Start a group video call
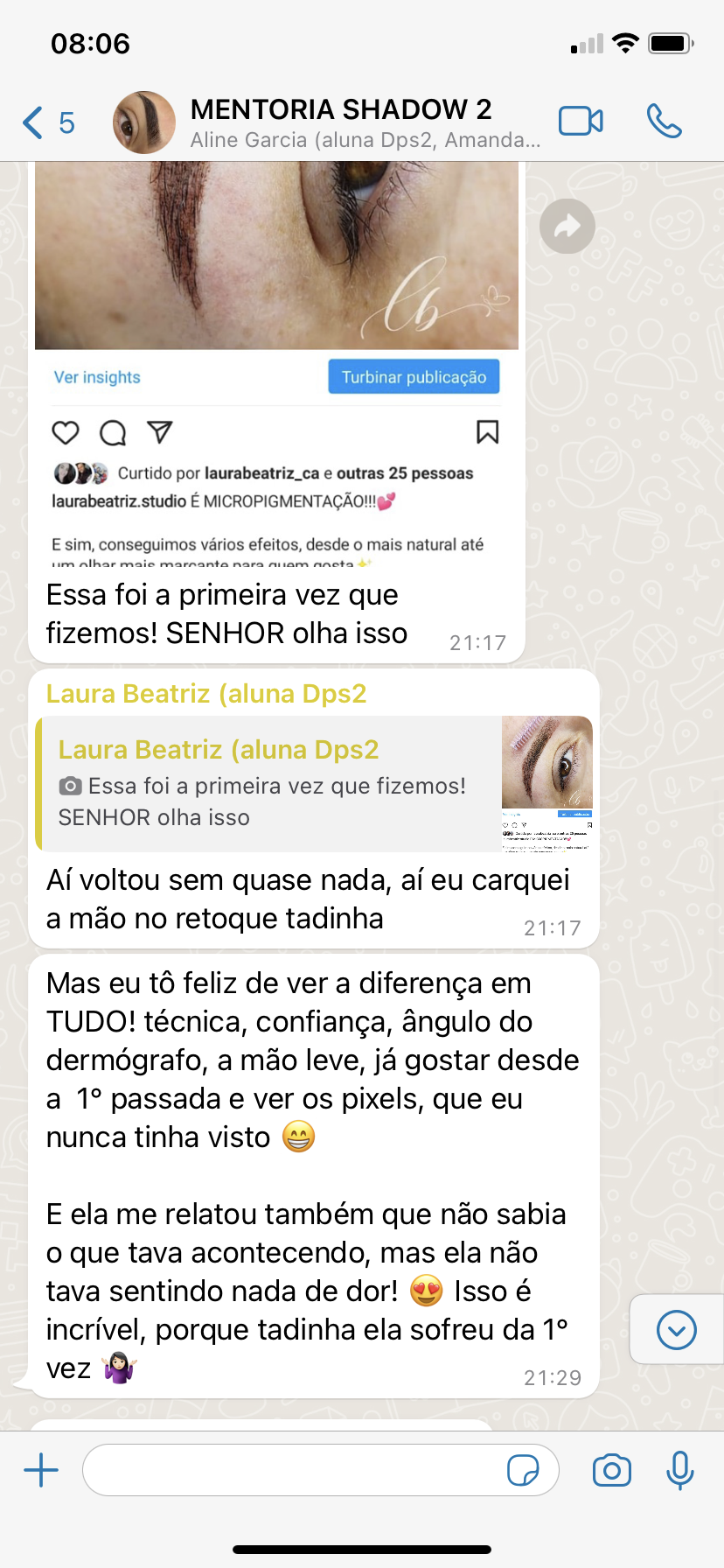Image resolution: width=724 pixels, height=1568 pixels. 581,122
